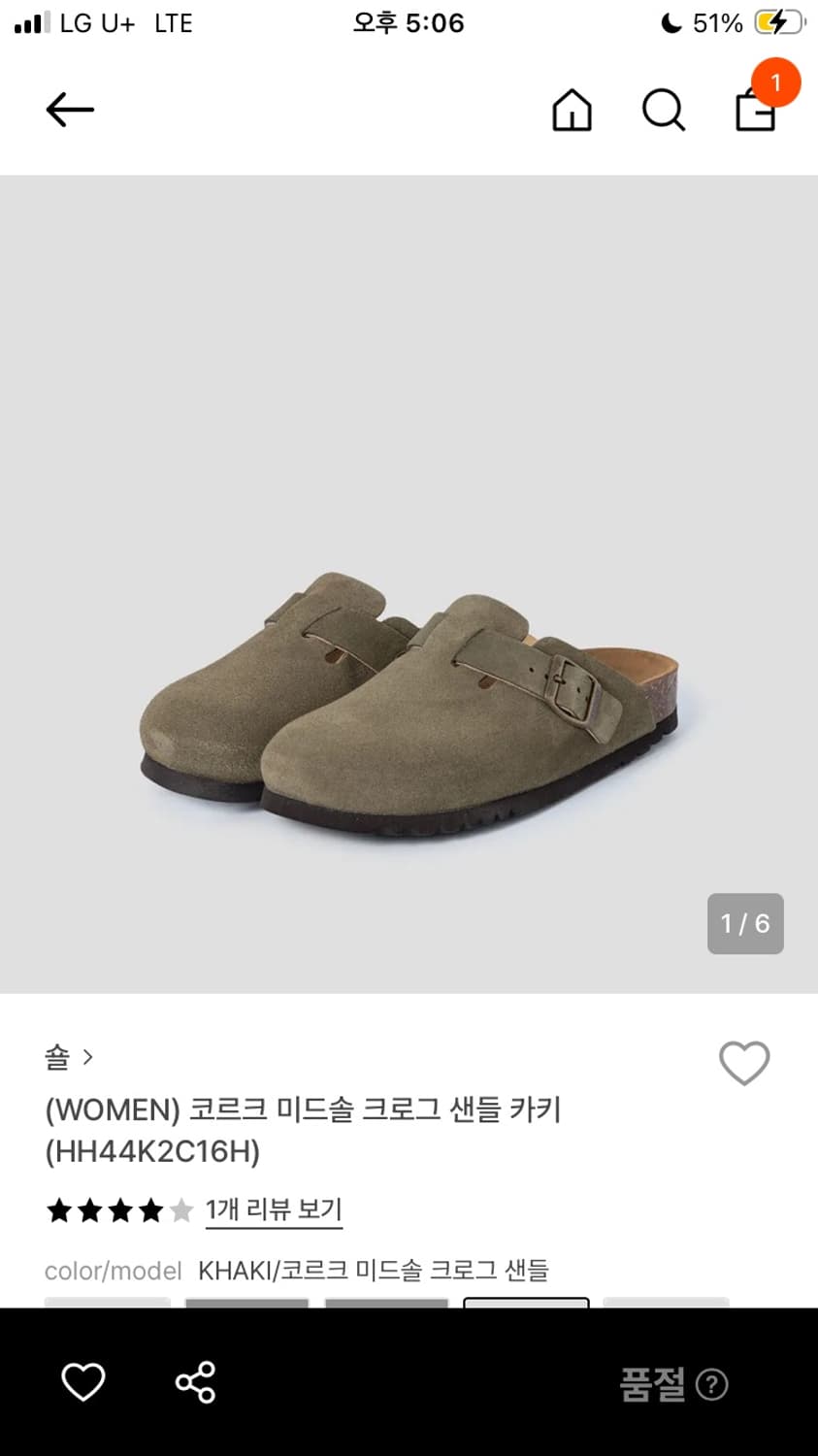The height and width of the screenshot is (1456, 818).
Task: Tap the back arrow to return
Action: 69,109
